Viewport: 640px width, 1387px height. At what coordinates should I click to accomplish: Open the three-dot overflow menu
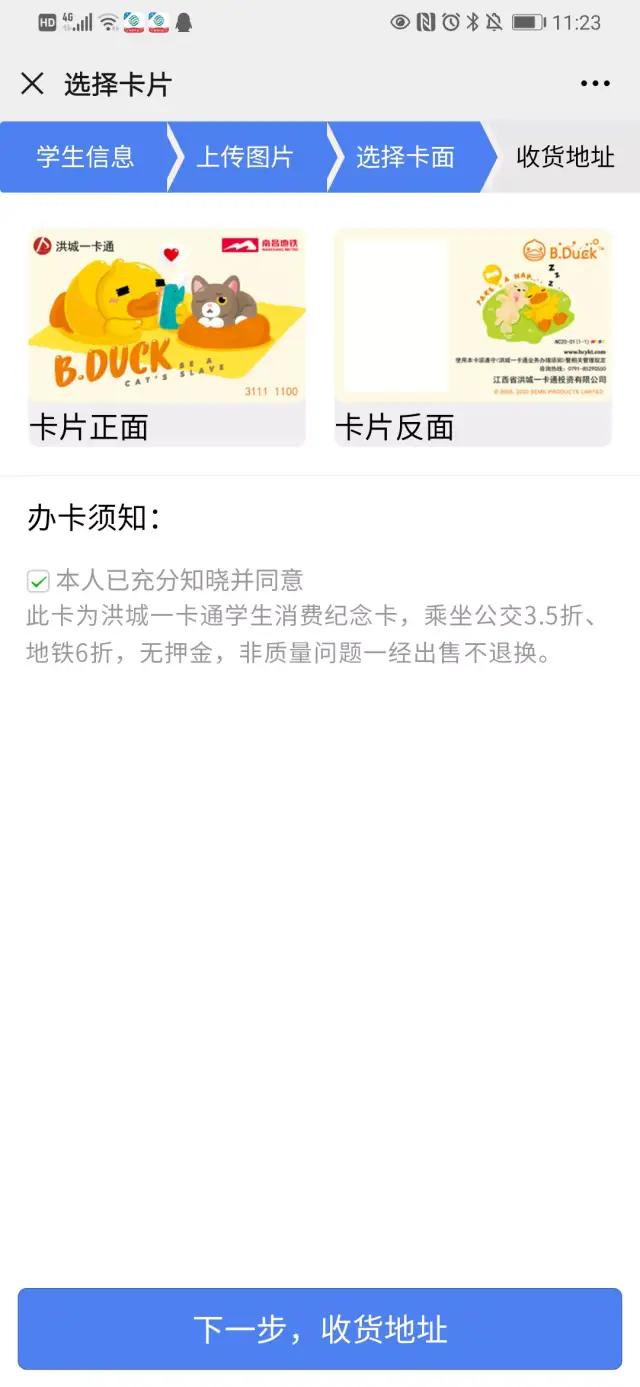click(x=595, y=84)
